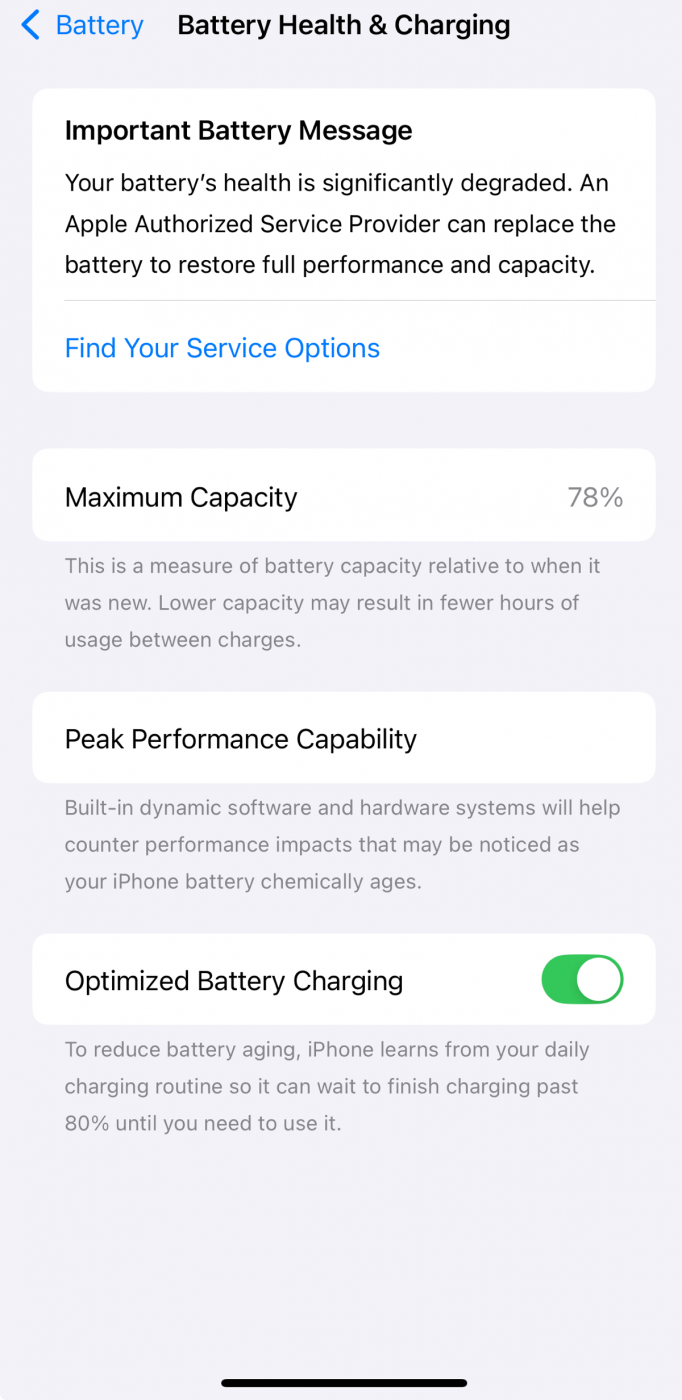
Task: Open Find Your Service Options link
Action: pyautogui.click(x=222, y=348)
